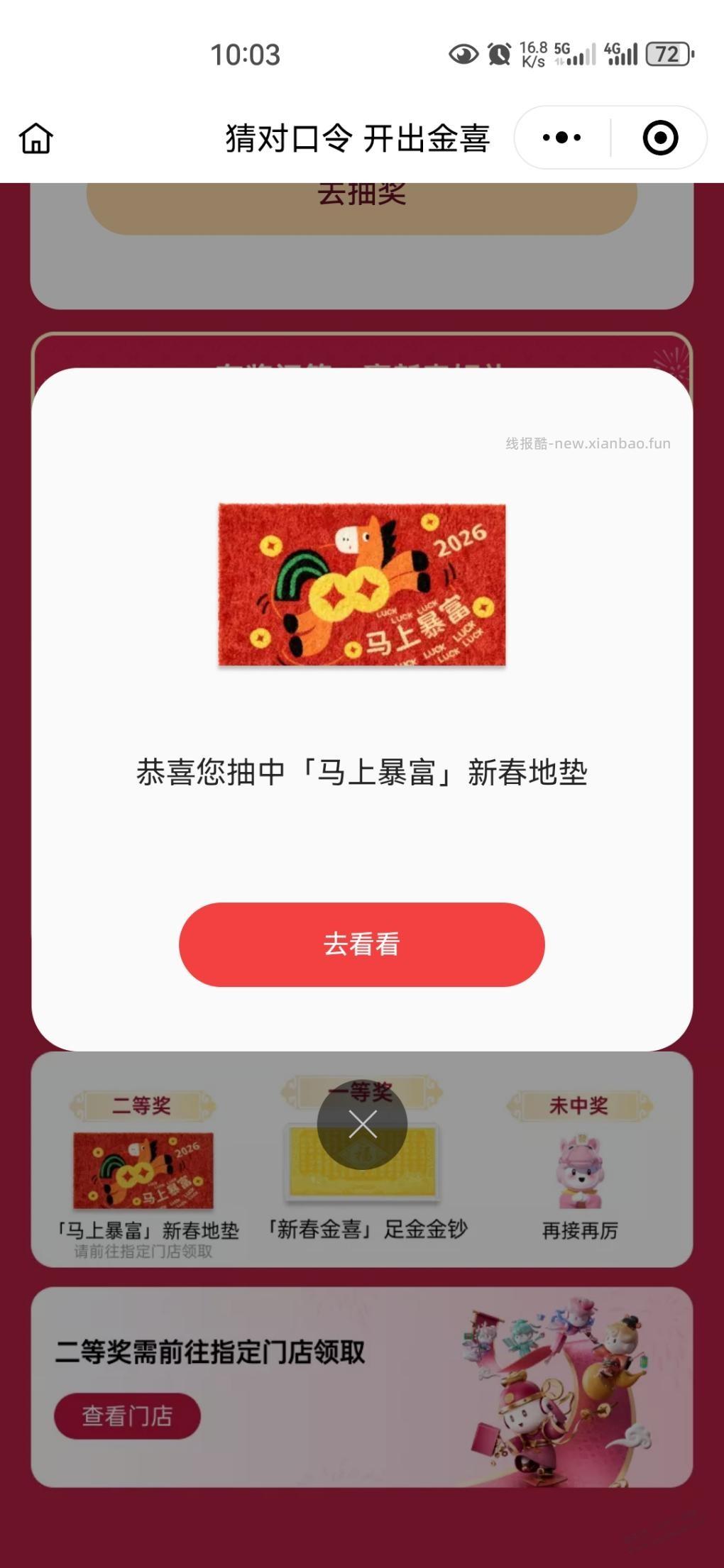This screenshot has height=1568, width=724.
Task: Close the prize popup with the X
Action: (362, 1125)
